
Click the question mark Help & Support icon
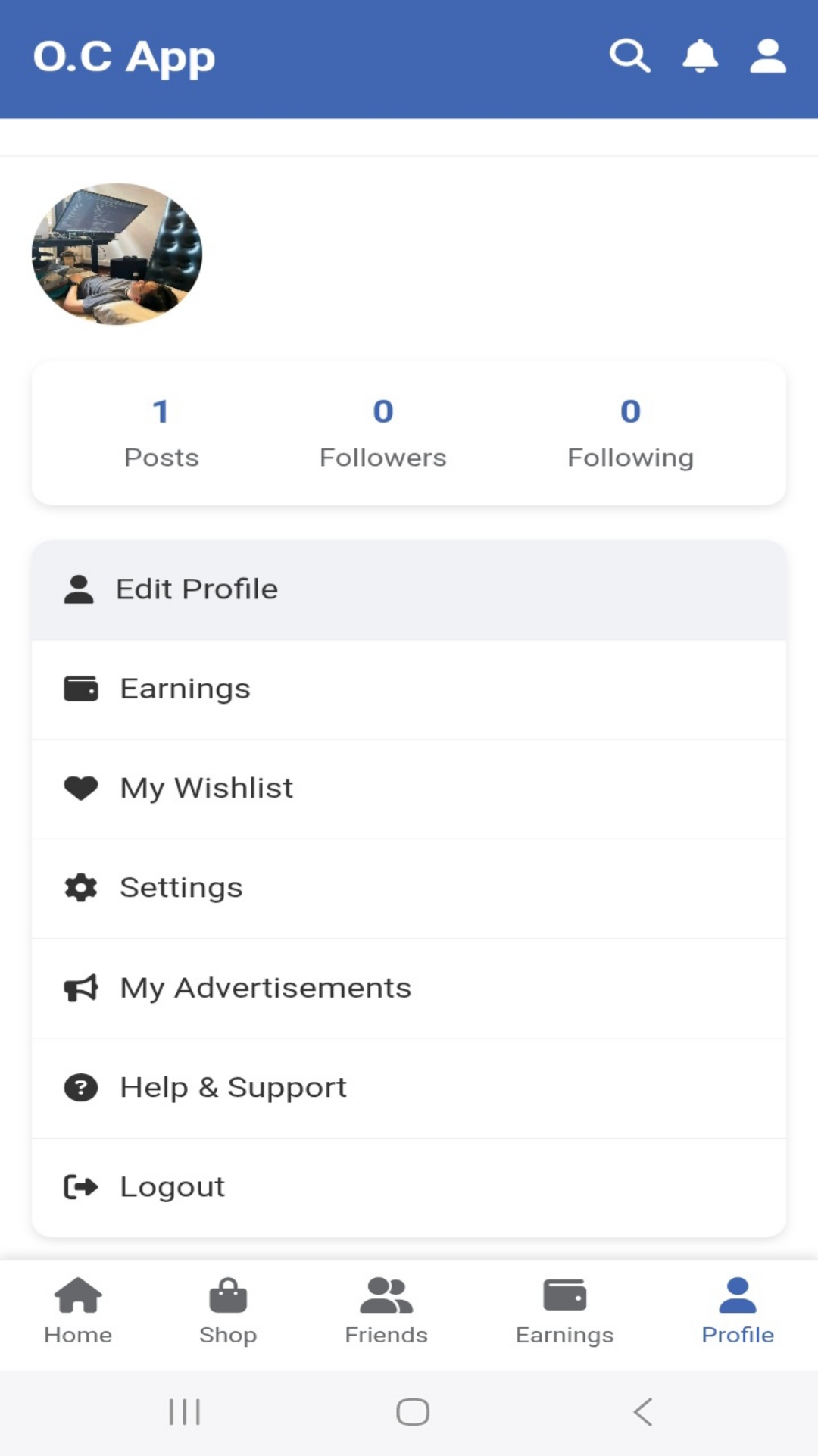click(80, 1087)
